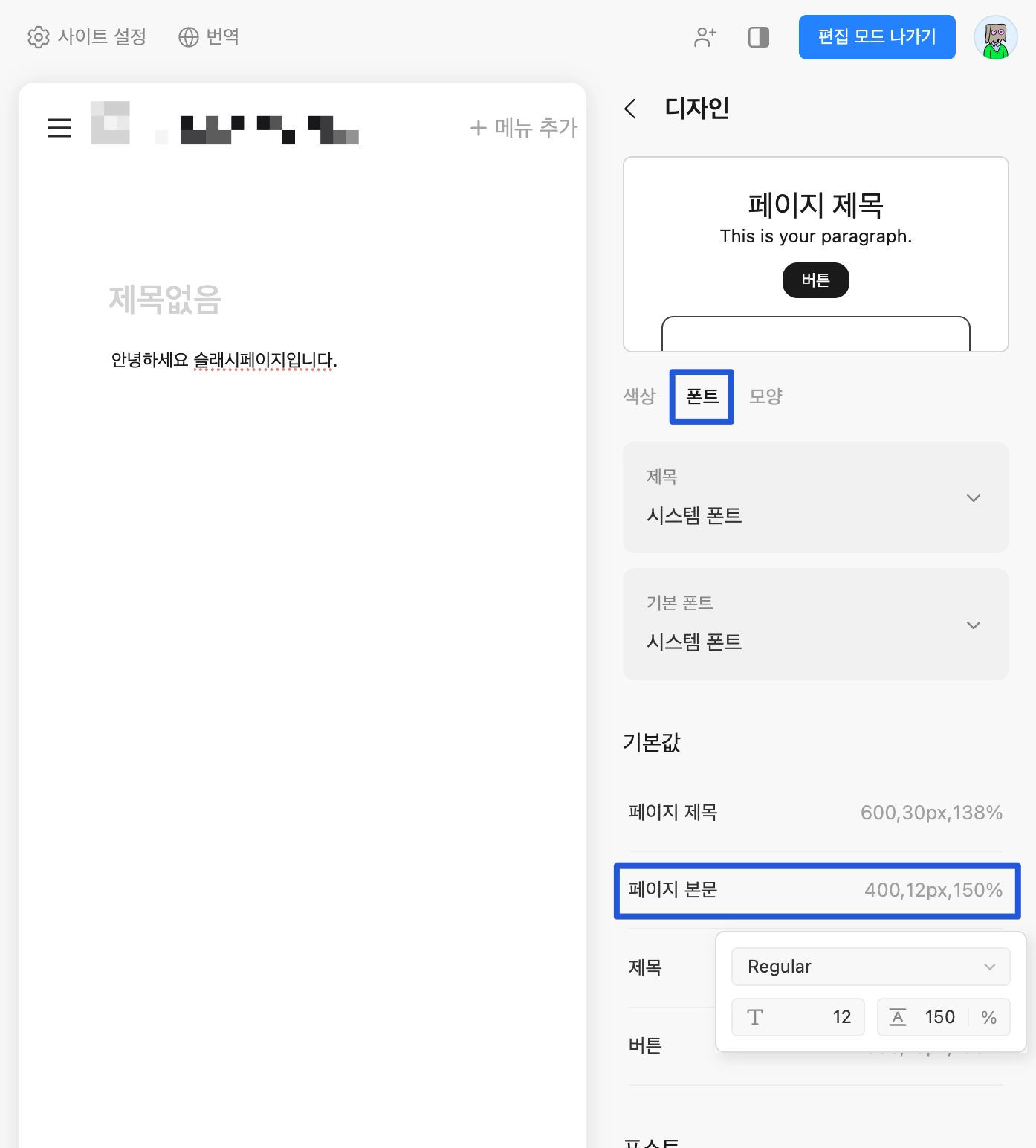Open 페이지 제목 default settings row
This screenshot has height=1148, width=1036.
[815, 813]
